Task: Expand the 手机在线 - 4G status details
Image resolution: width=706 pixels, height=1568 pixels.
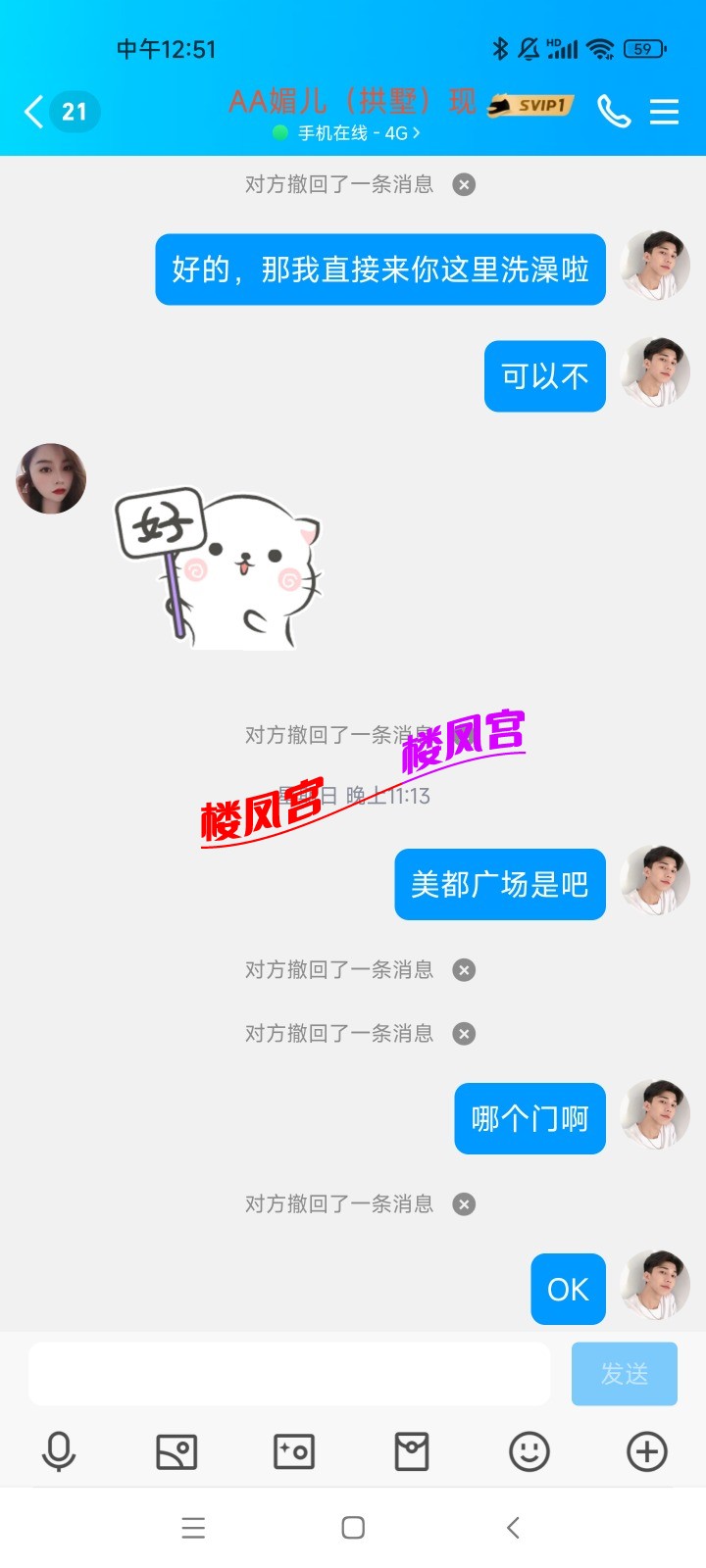Action: (x=353, y=133)
